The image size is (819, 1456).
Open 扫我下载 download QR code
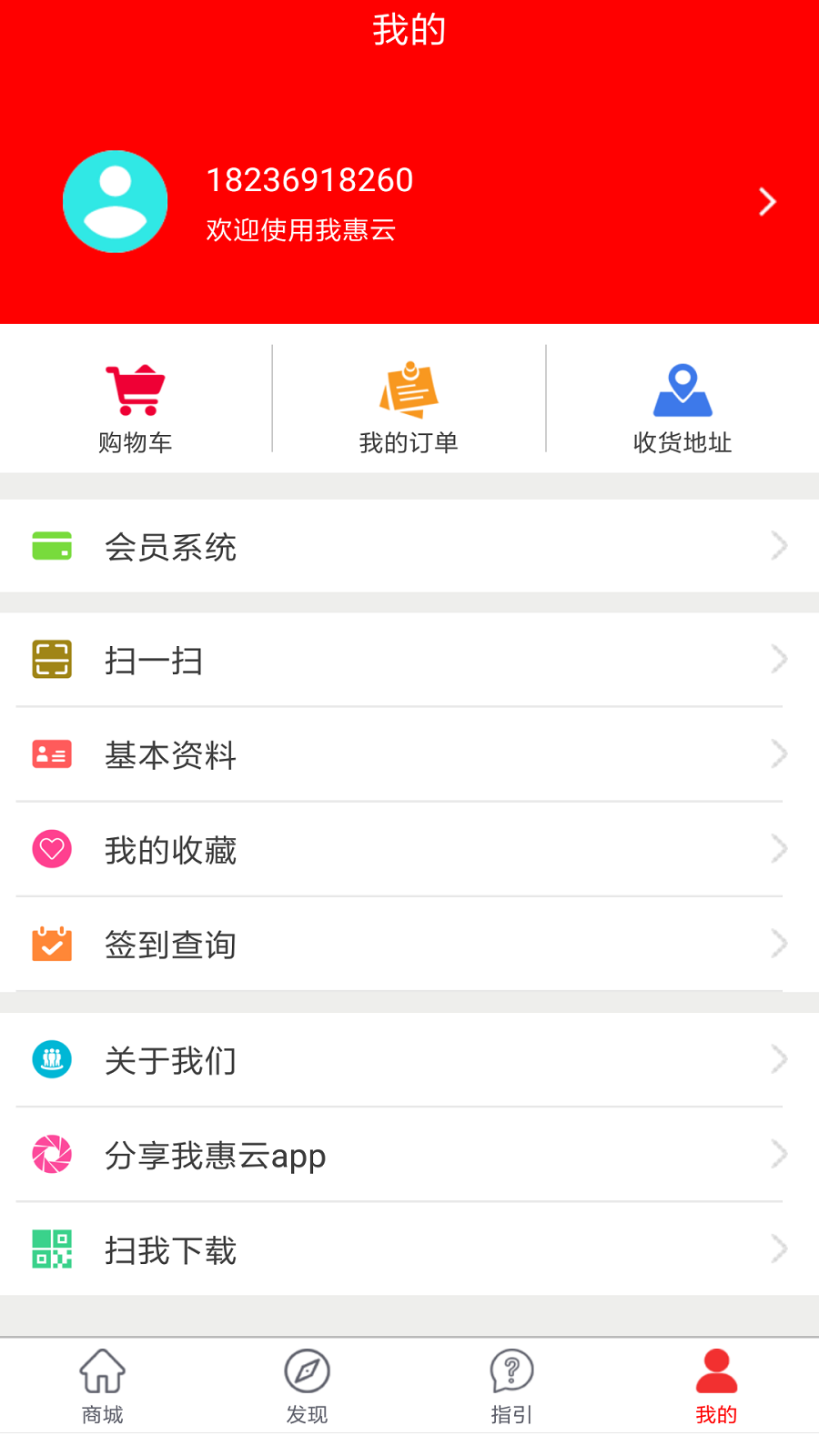pos(409,1249)
